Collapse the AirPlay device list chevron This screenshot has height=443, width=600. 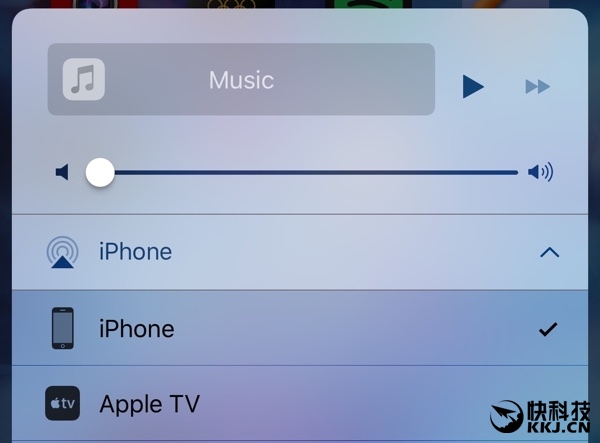click(549, 252)
